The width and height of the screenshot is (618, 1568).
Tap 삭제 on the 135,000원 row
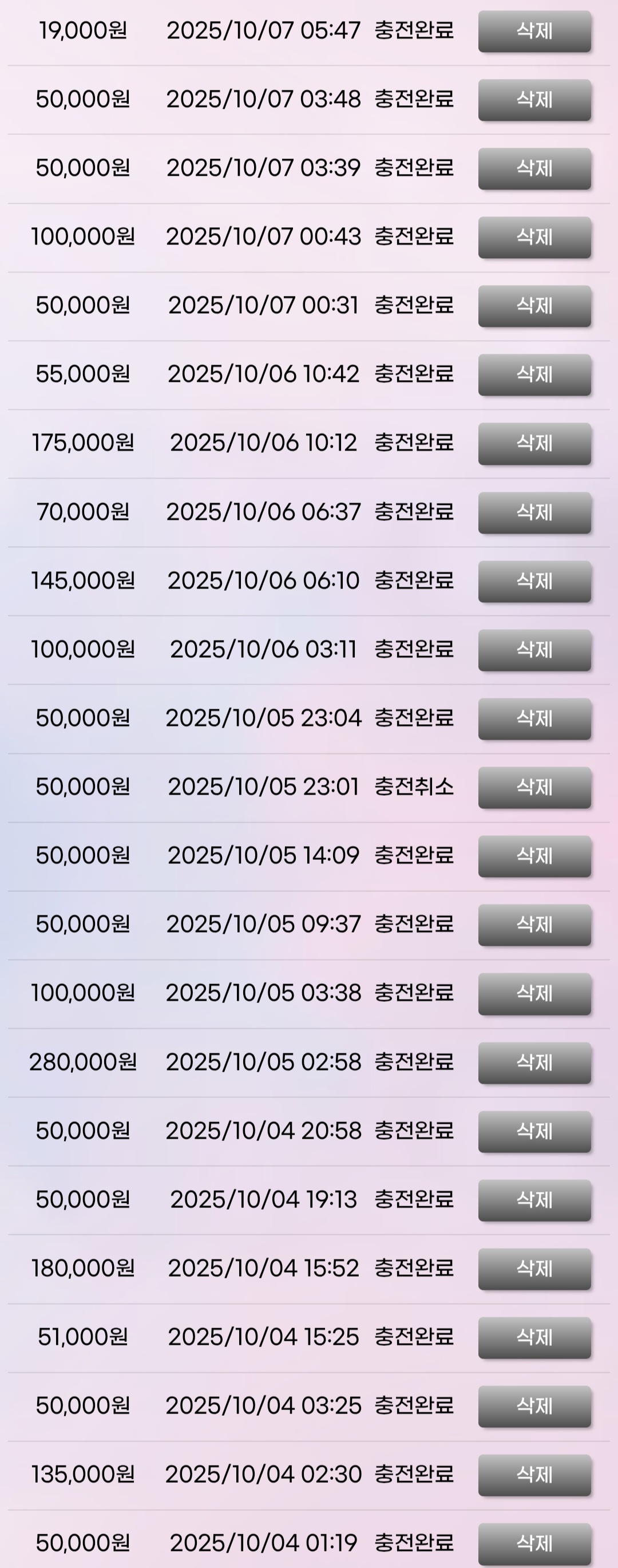[534, 1475]
